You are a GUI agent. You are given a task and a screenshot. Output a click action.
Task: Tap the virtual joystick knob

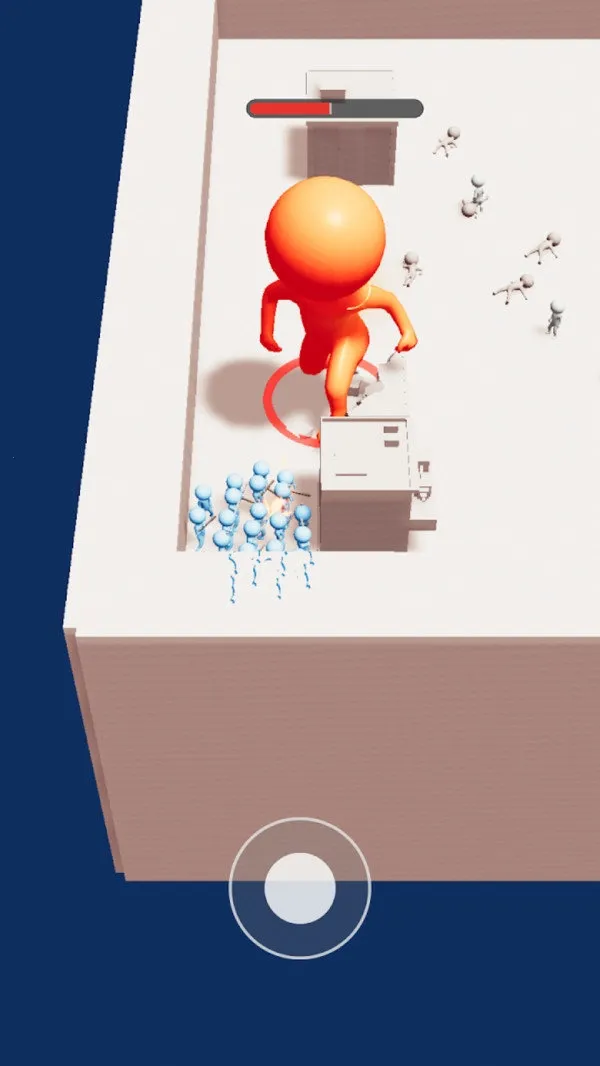tap(300, 888)
